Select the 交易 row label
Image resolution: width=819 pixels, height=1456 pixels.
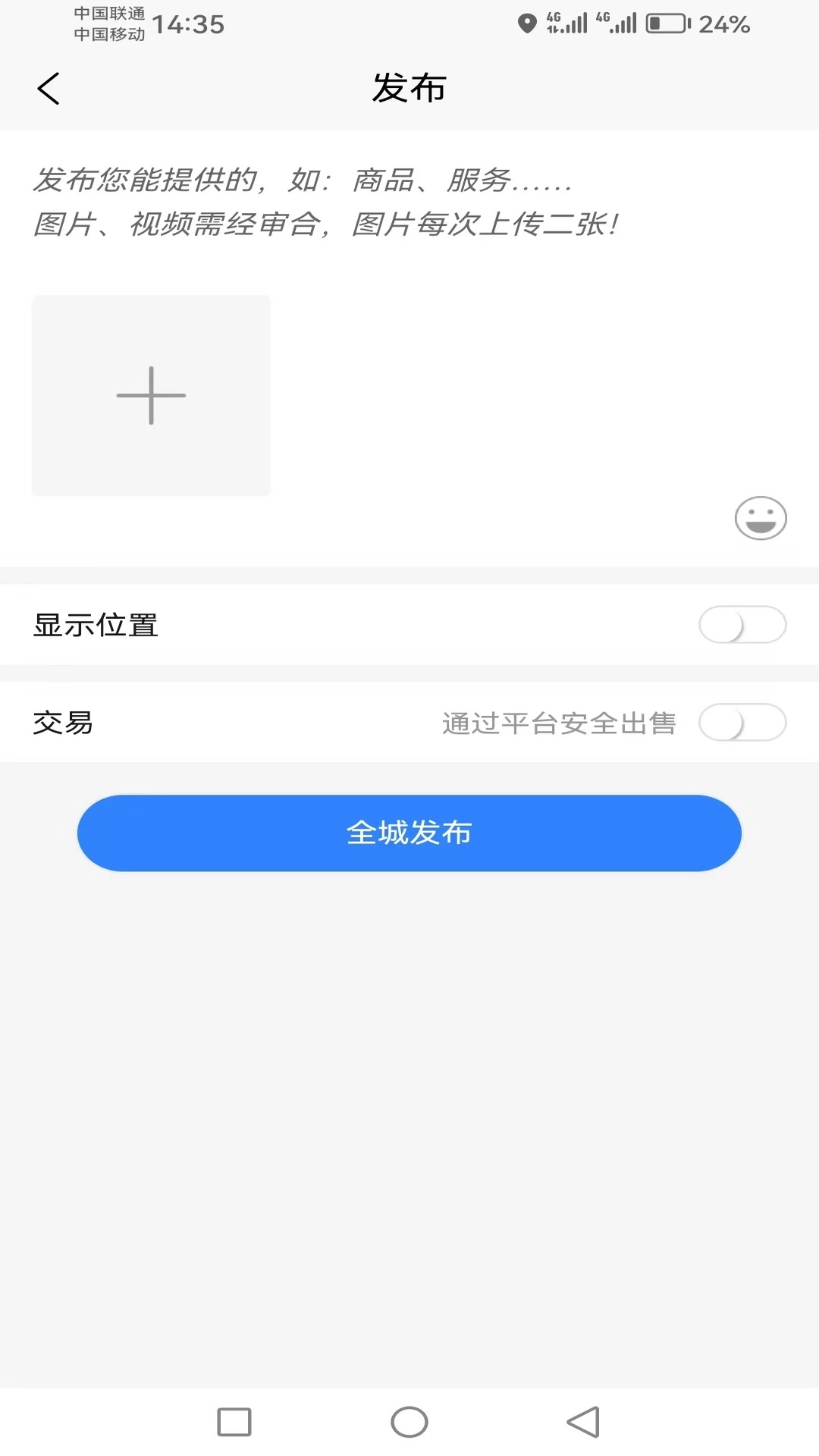[x=64, y=723]
